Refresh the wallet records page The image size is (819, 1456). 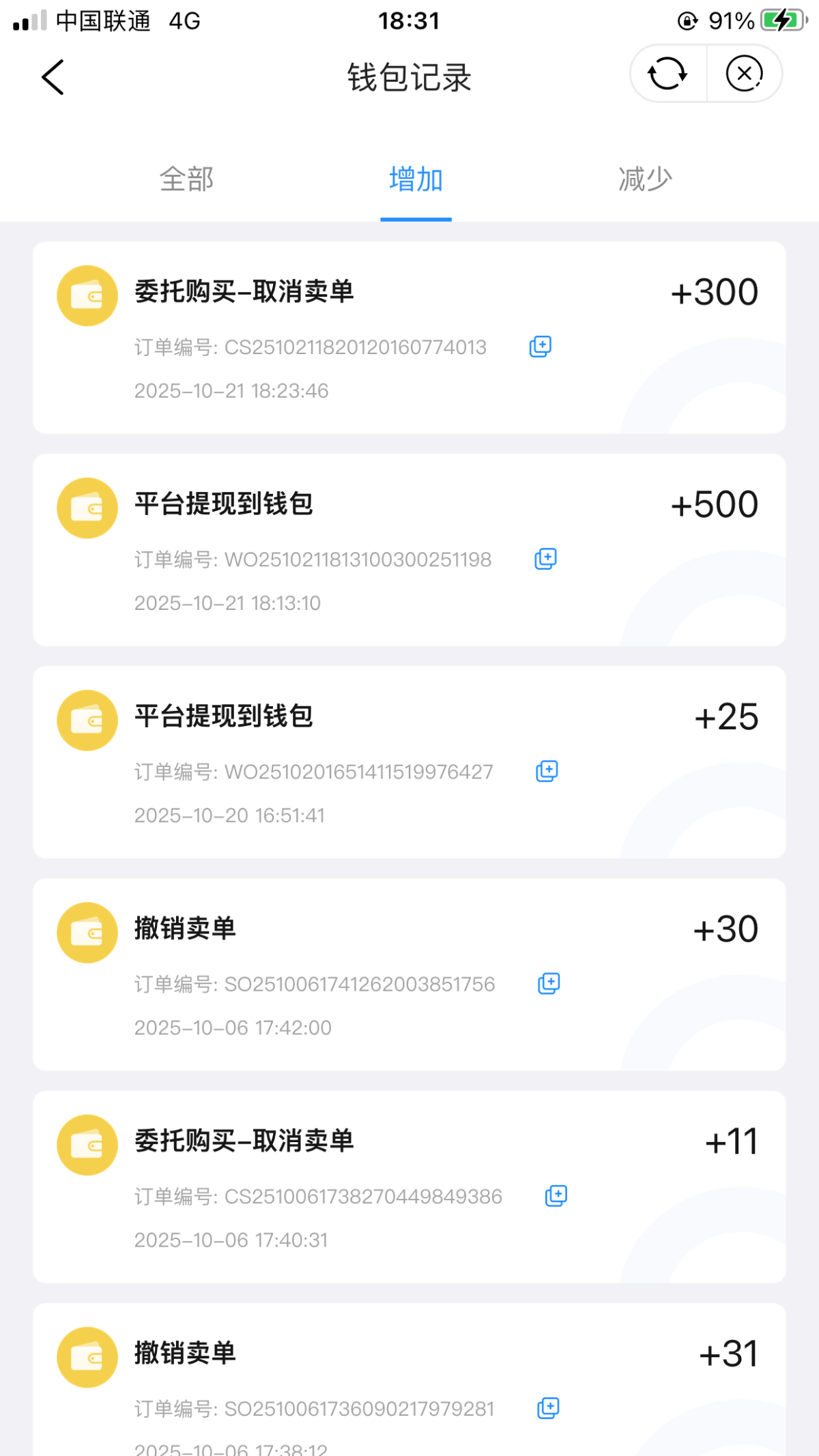coord(667,74)
